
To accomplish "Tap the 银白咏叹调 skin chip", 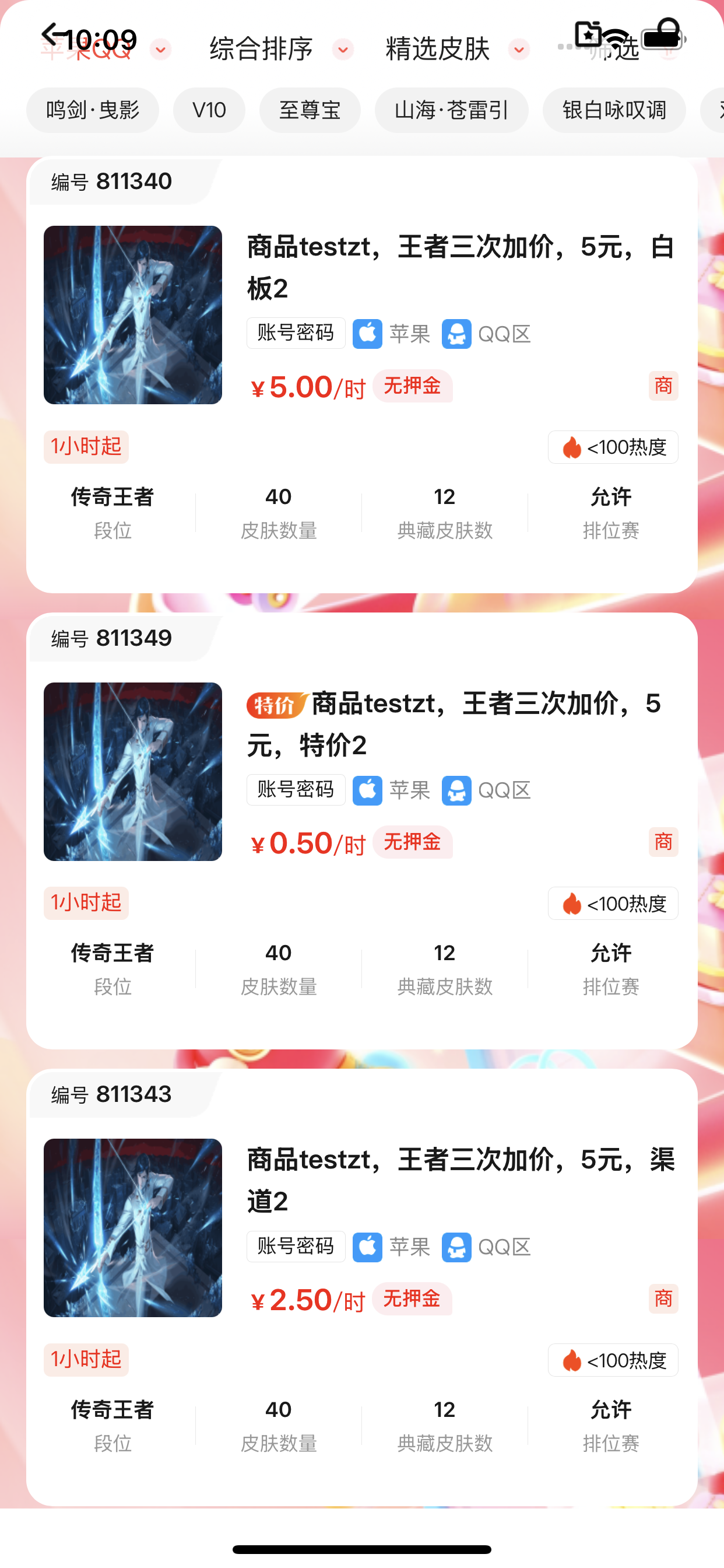I will [x=613, y=110].
